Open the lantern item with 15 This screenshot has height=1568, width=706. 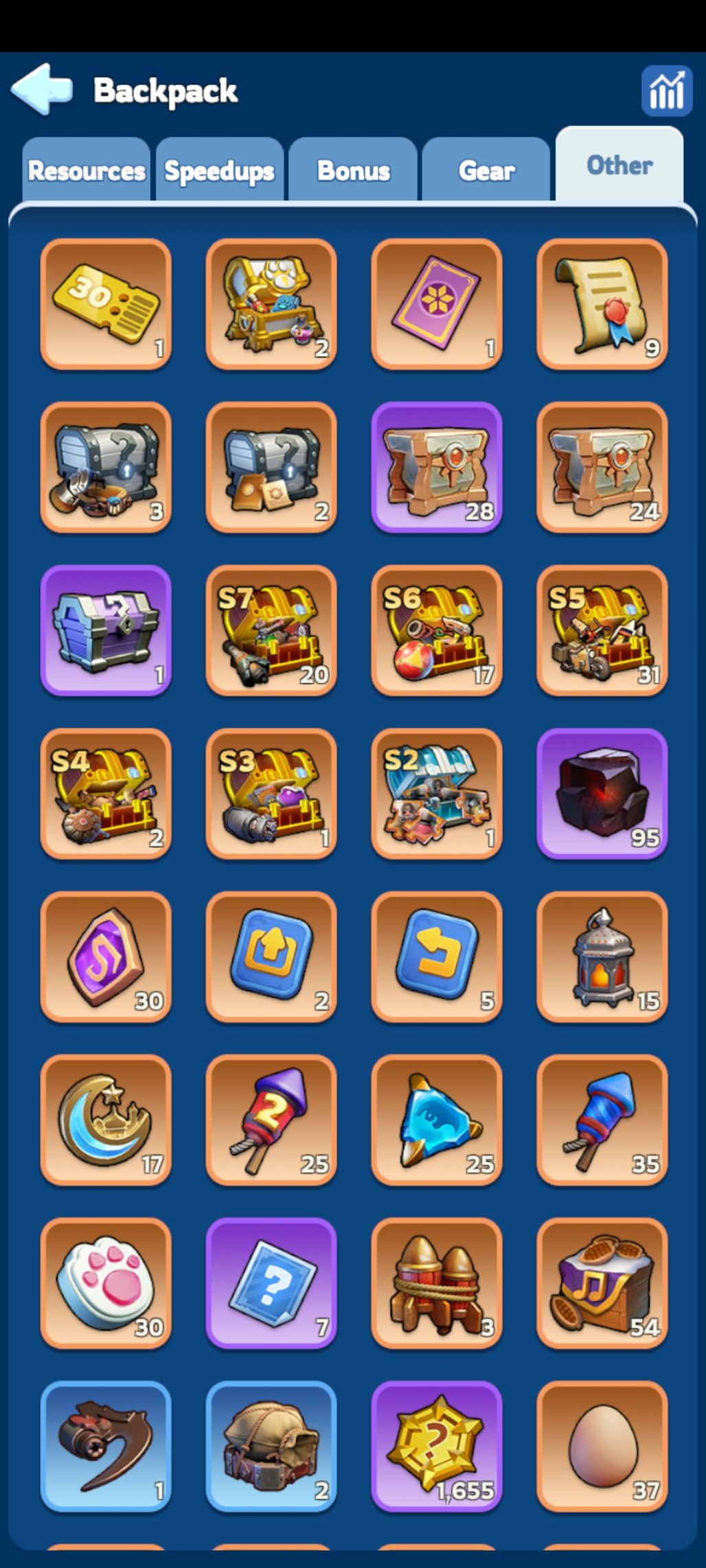[x=602, y=957]
